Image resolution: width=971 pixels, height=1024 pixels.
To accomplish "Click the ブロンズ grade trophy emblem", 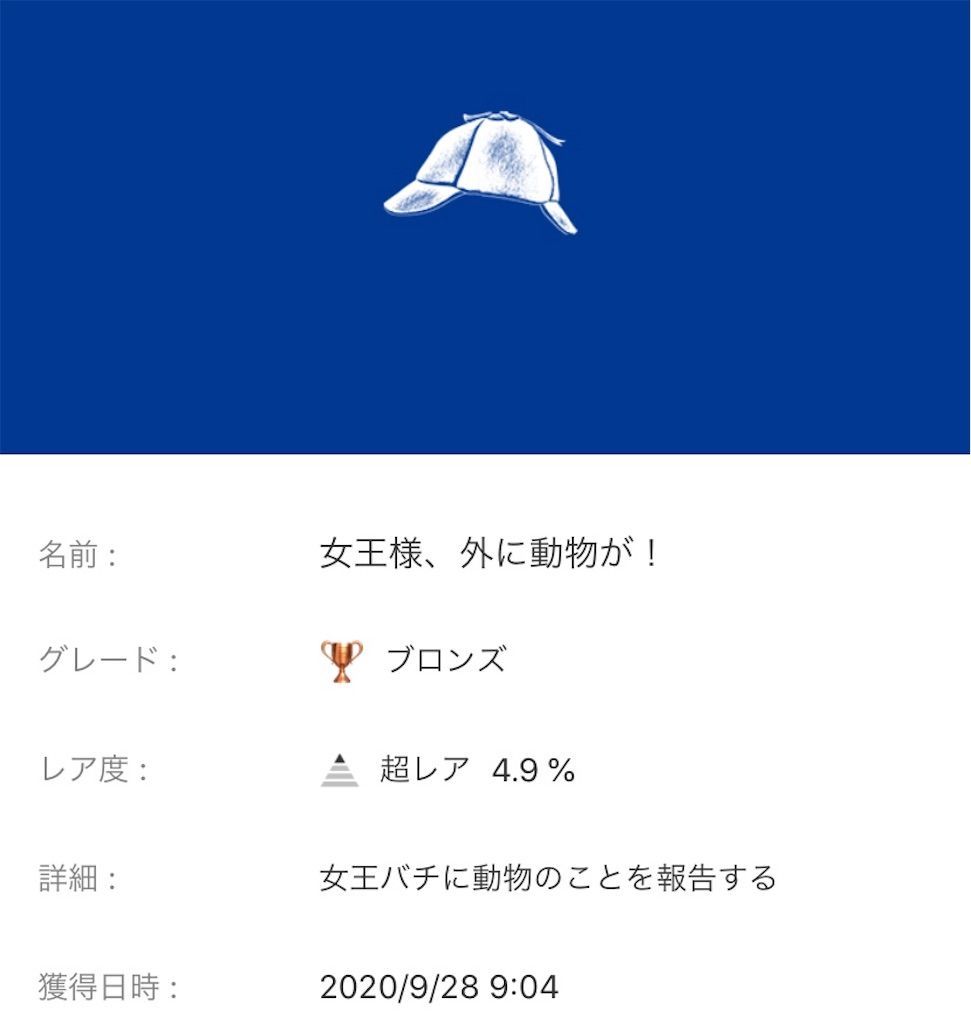I will [342, 658].
